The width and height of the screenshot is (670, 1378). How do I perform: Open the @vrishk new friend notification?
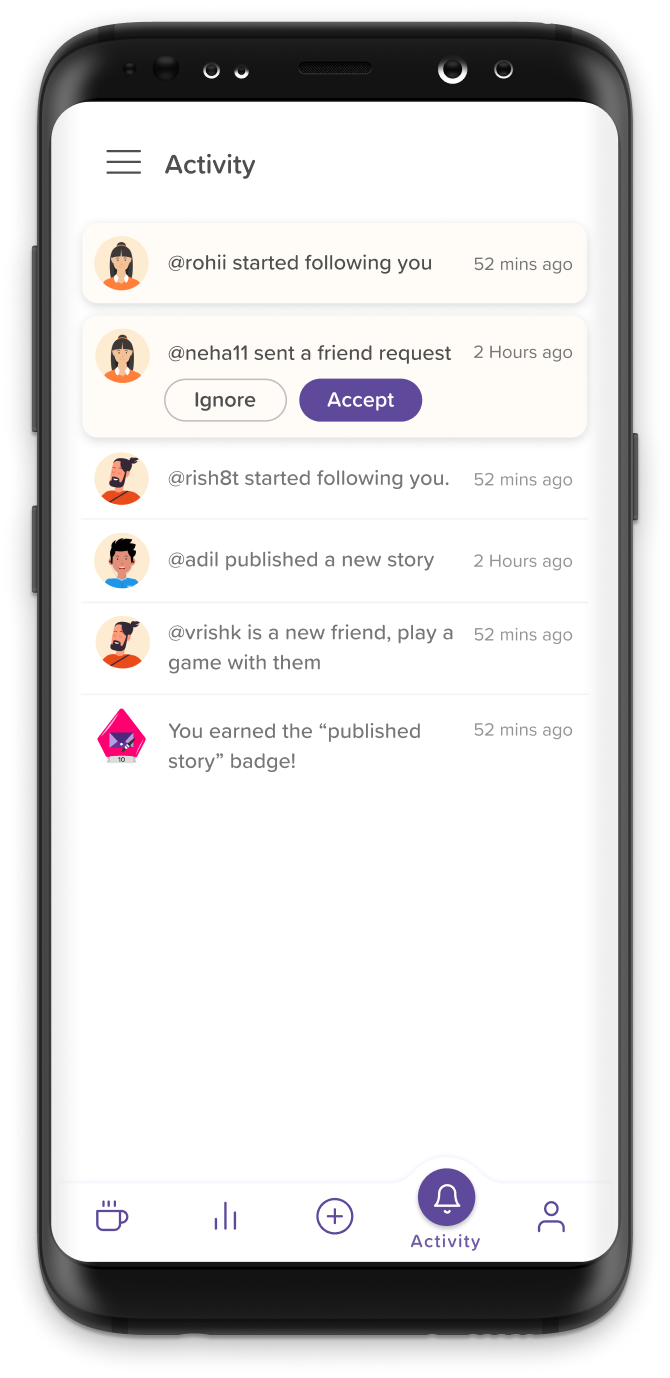335,647
